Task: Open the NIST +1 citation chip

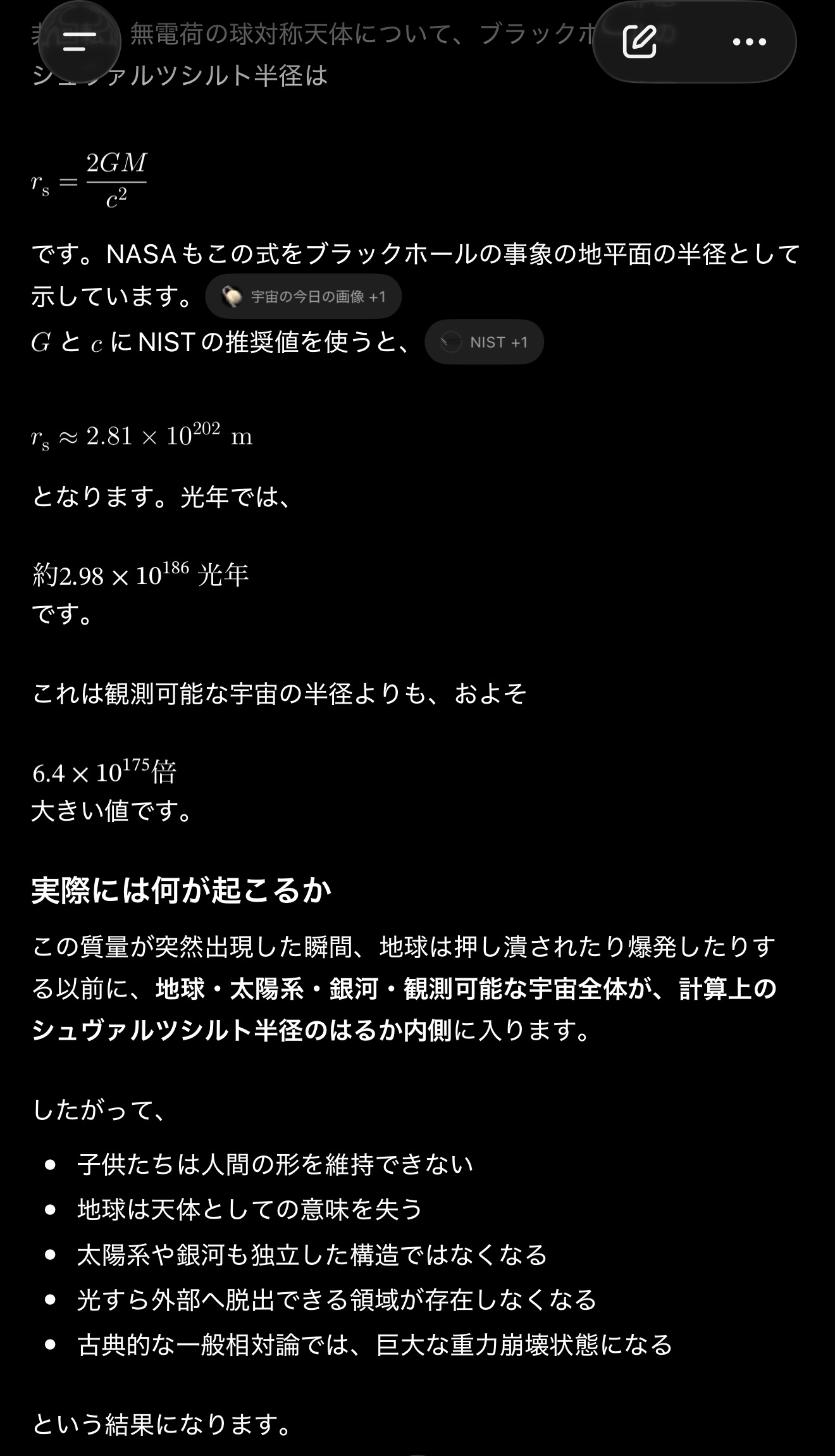Action: coord(485,342)
